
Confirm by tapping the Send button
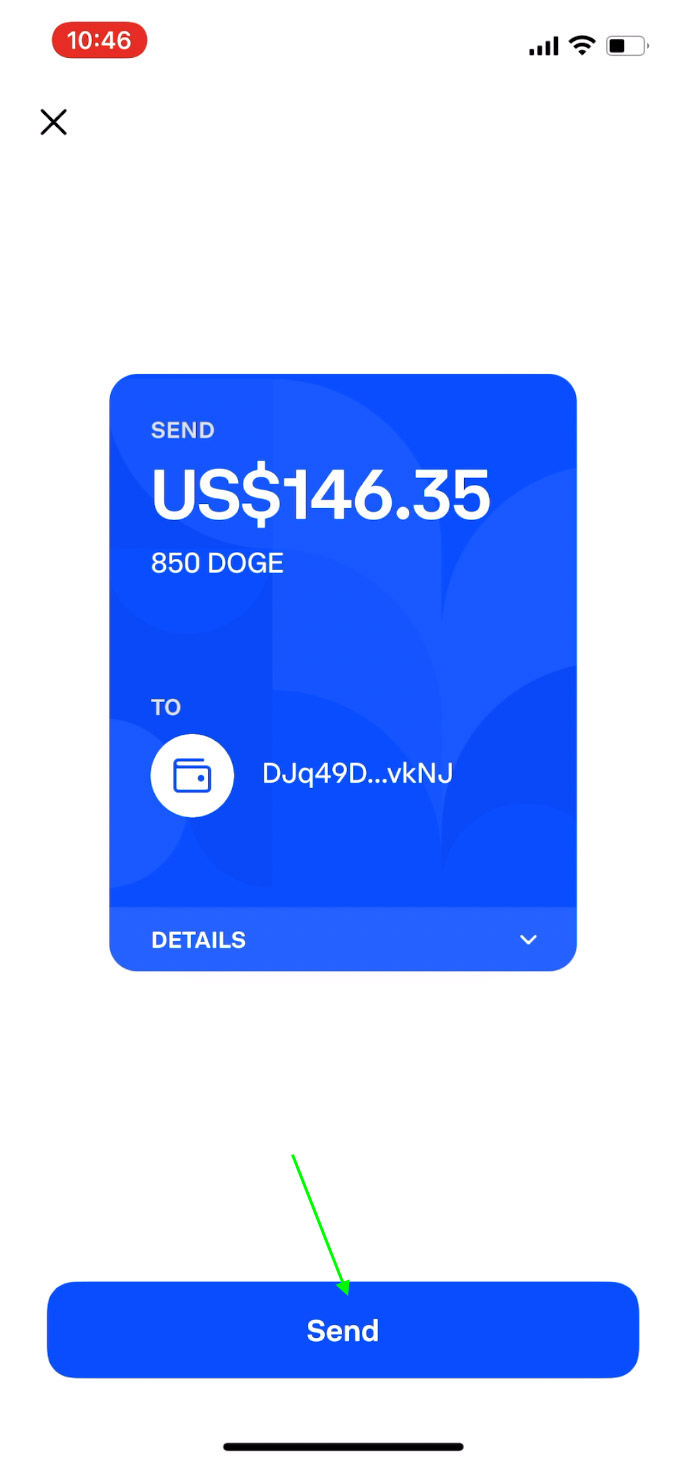[x=343, y=1330]
